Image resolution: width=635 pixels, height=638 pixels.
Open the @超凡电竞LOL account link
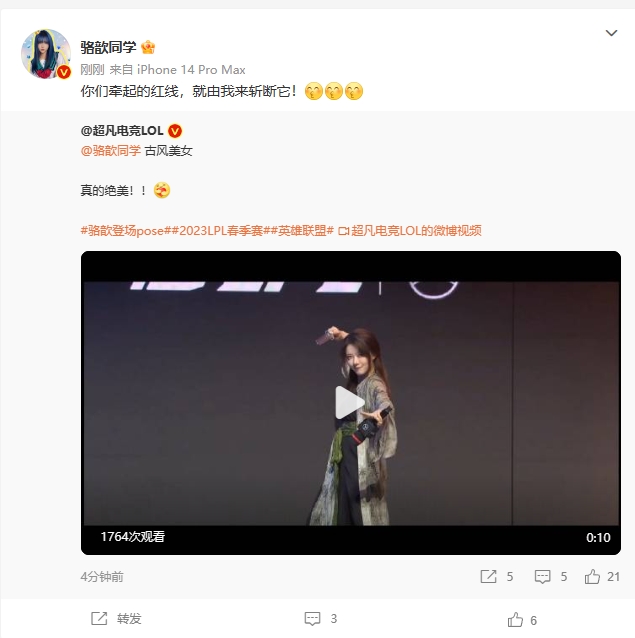coord(124,131)
